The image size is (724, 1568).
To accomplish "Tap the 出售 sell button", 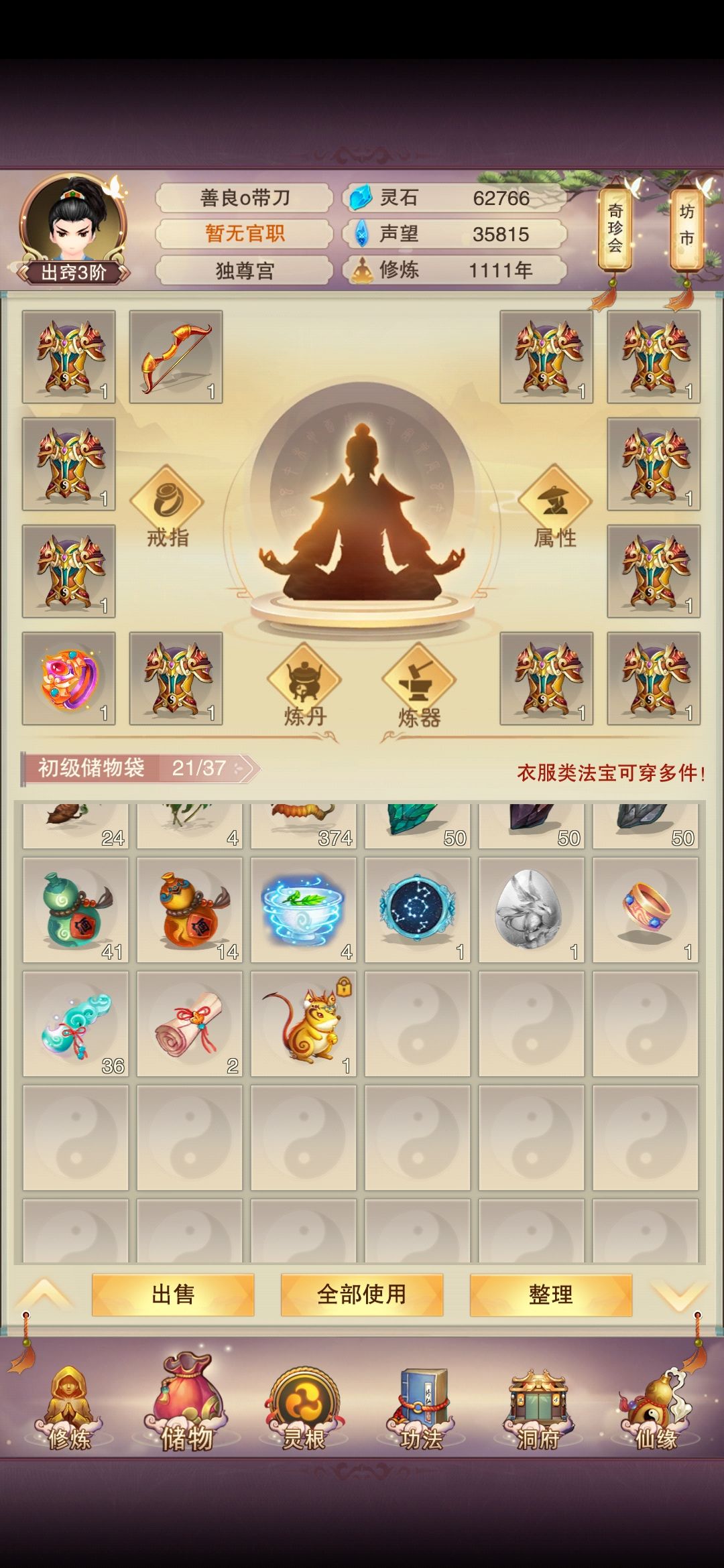I will [173, 1294].
